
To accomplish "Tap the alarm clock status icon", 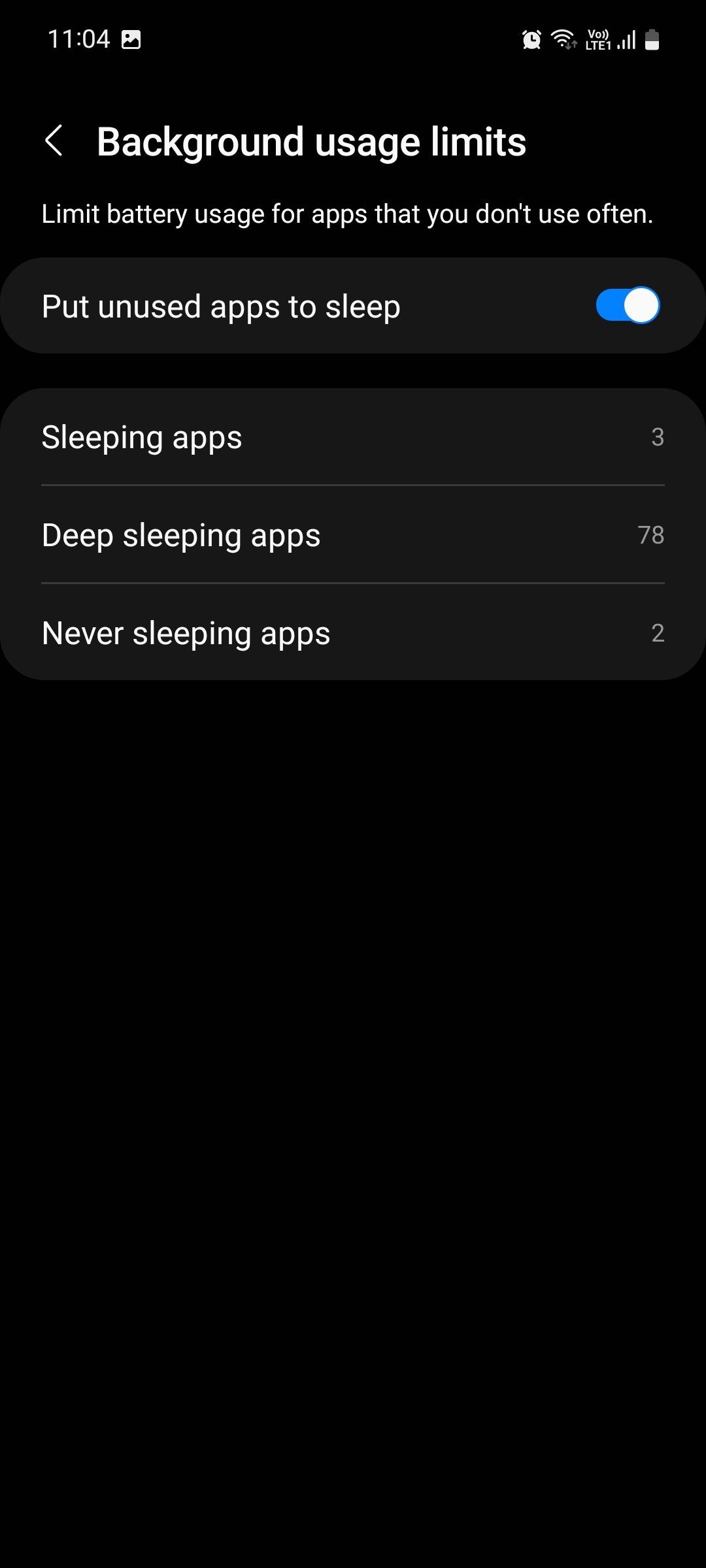I will (531, 39).
